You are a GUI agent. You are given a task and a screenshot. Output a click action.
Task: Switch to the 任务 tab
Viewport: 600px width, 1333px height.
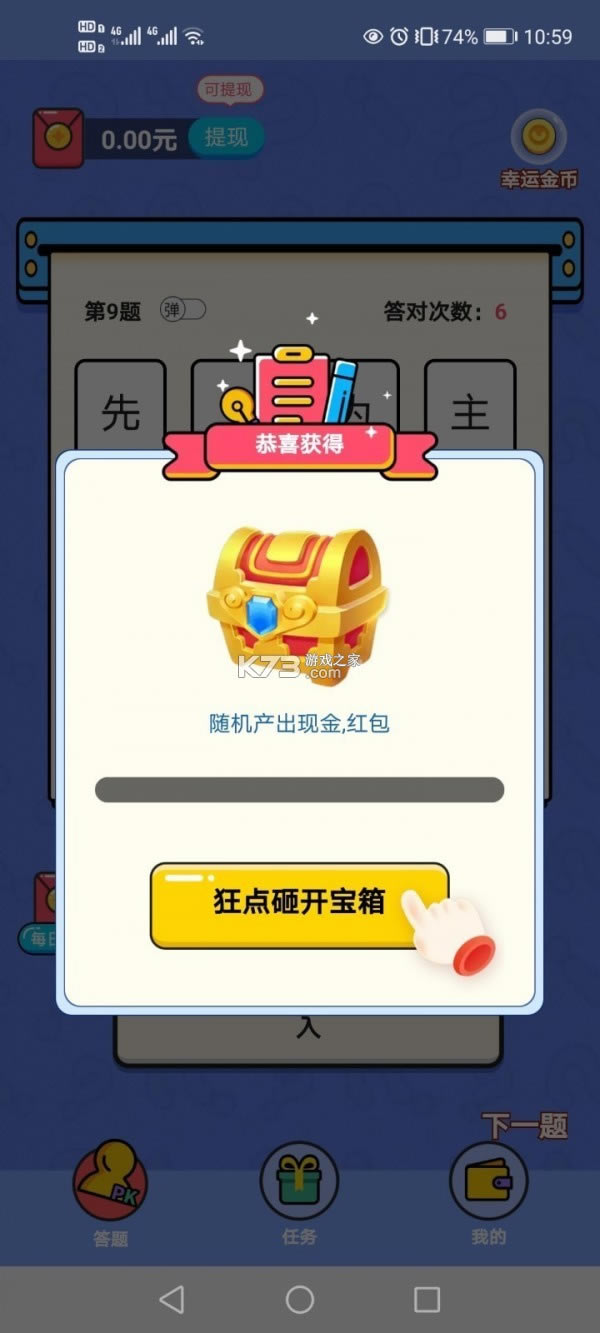point(299,1192)
